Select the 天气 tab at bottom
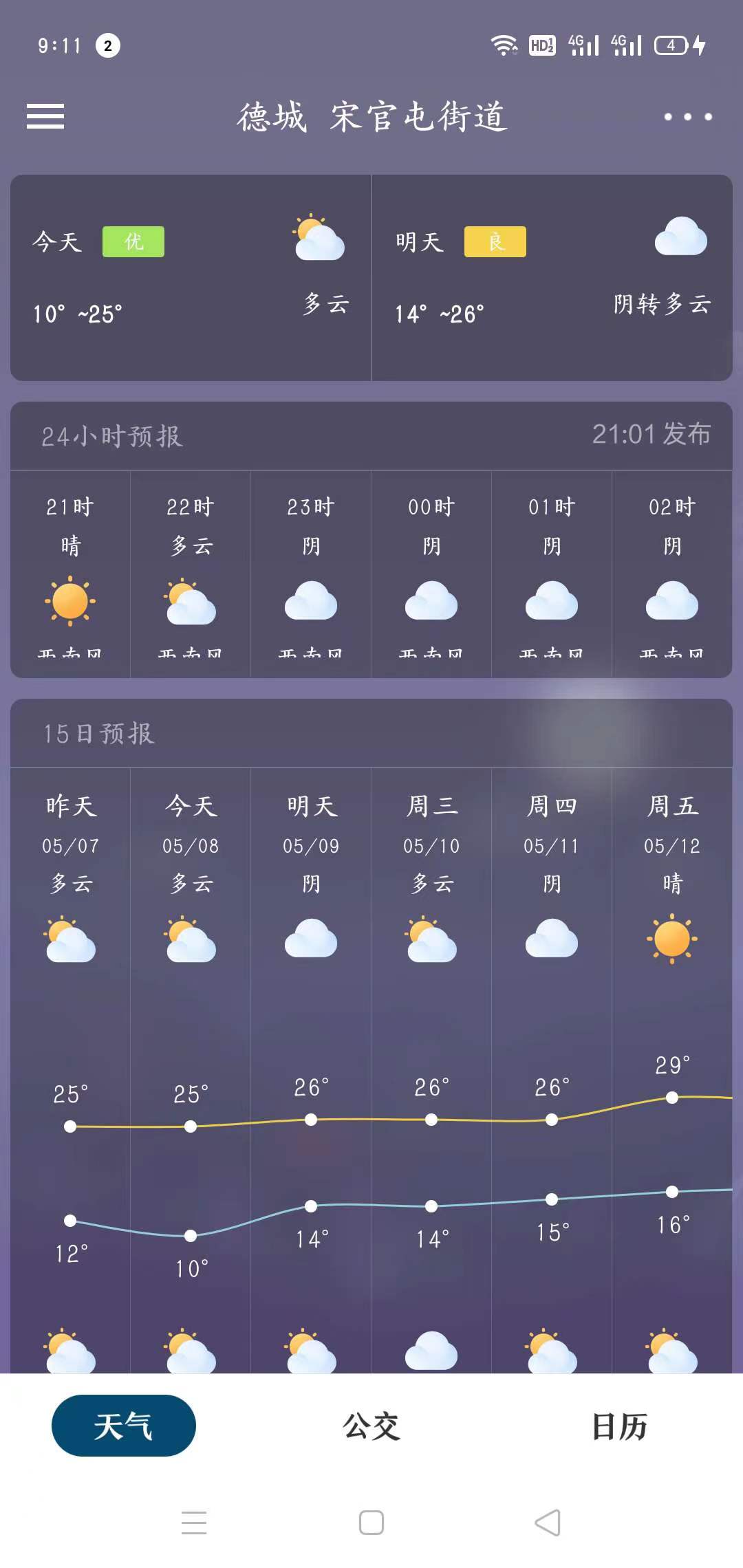Image resolution: width=743 pixels, height=1568 pixels. [x=124, y=1426]
